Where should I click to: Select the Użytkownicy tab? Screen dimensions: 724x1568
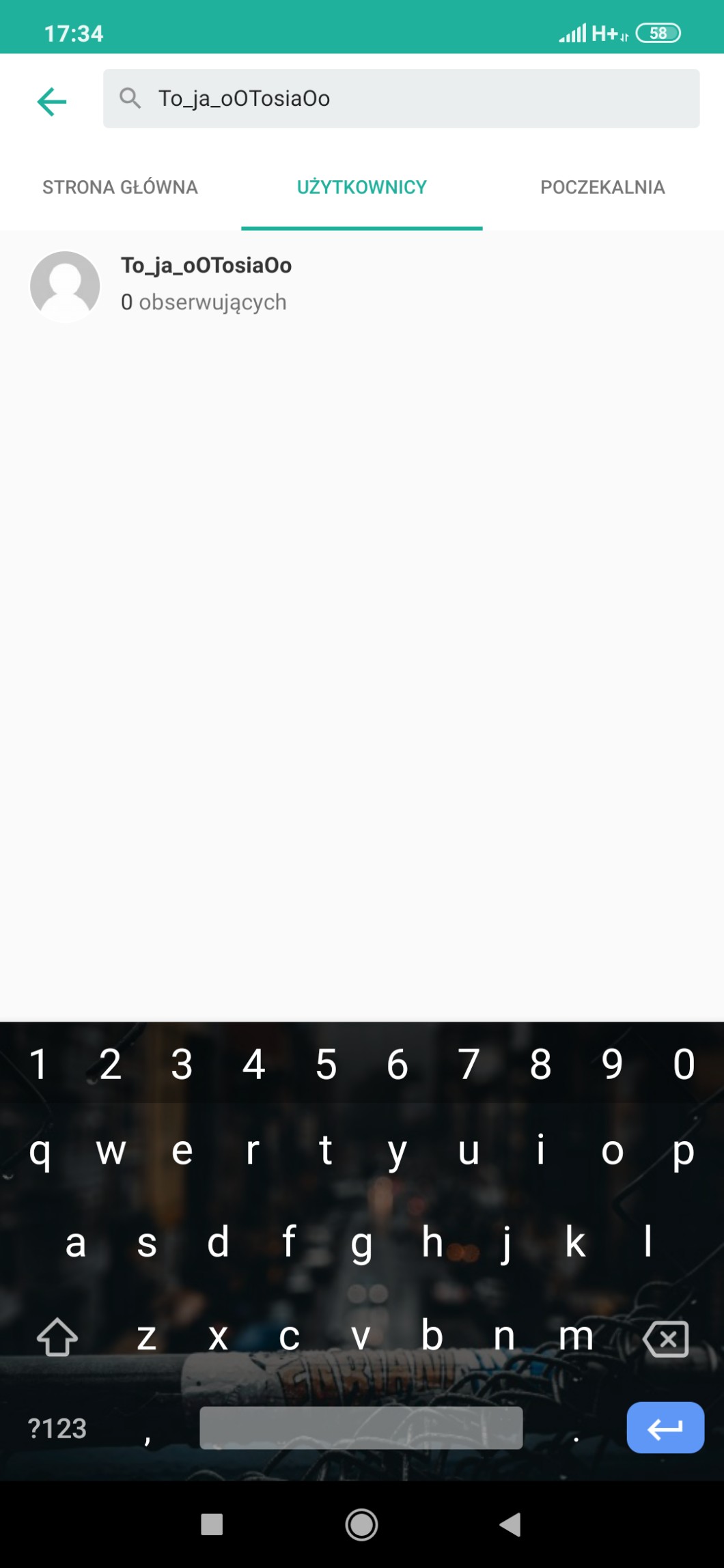[361, 187]
